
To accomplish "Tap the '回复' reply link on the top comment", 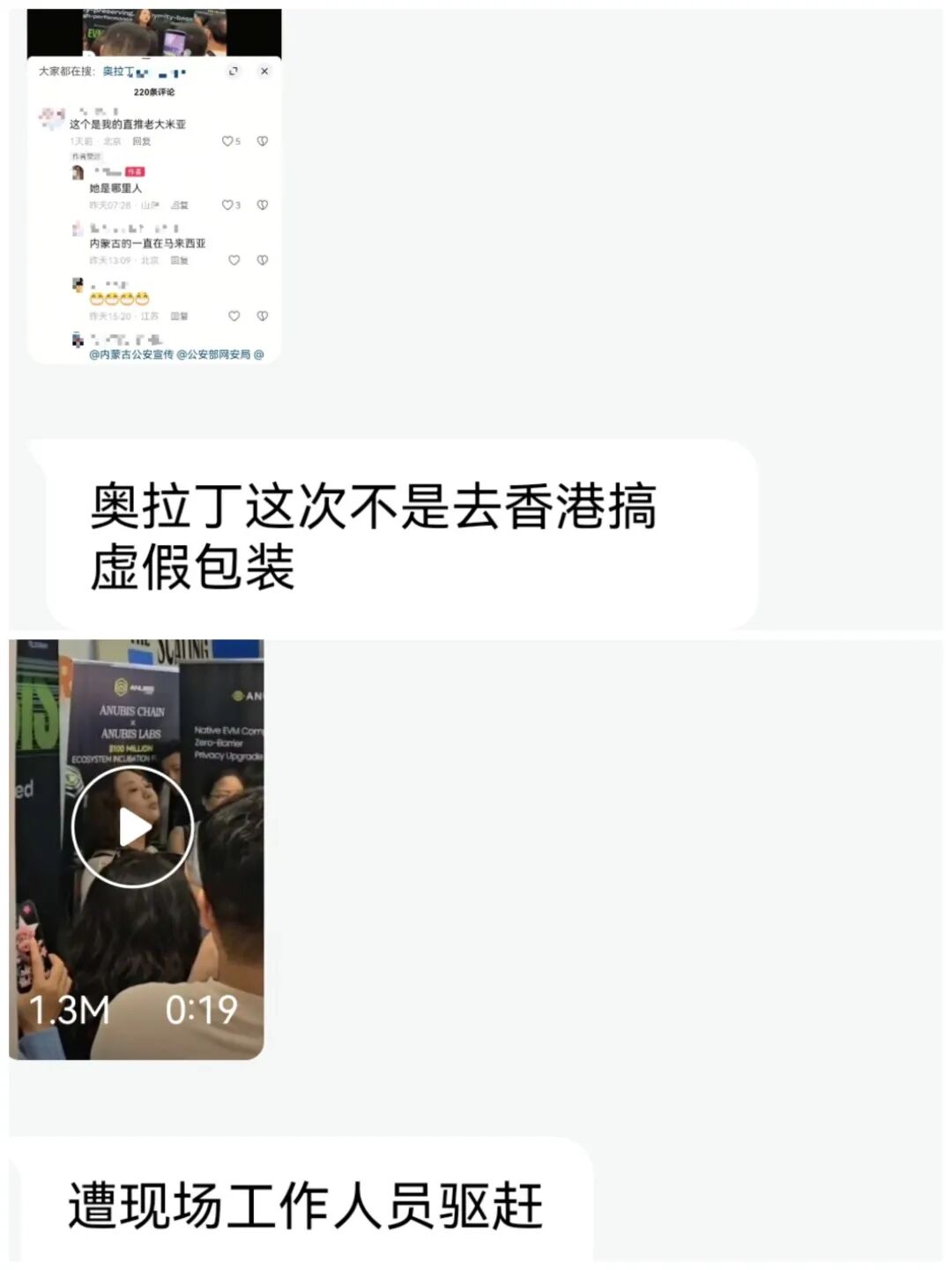I will (x=141, y=140).
